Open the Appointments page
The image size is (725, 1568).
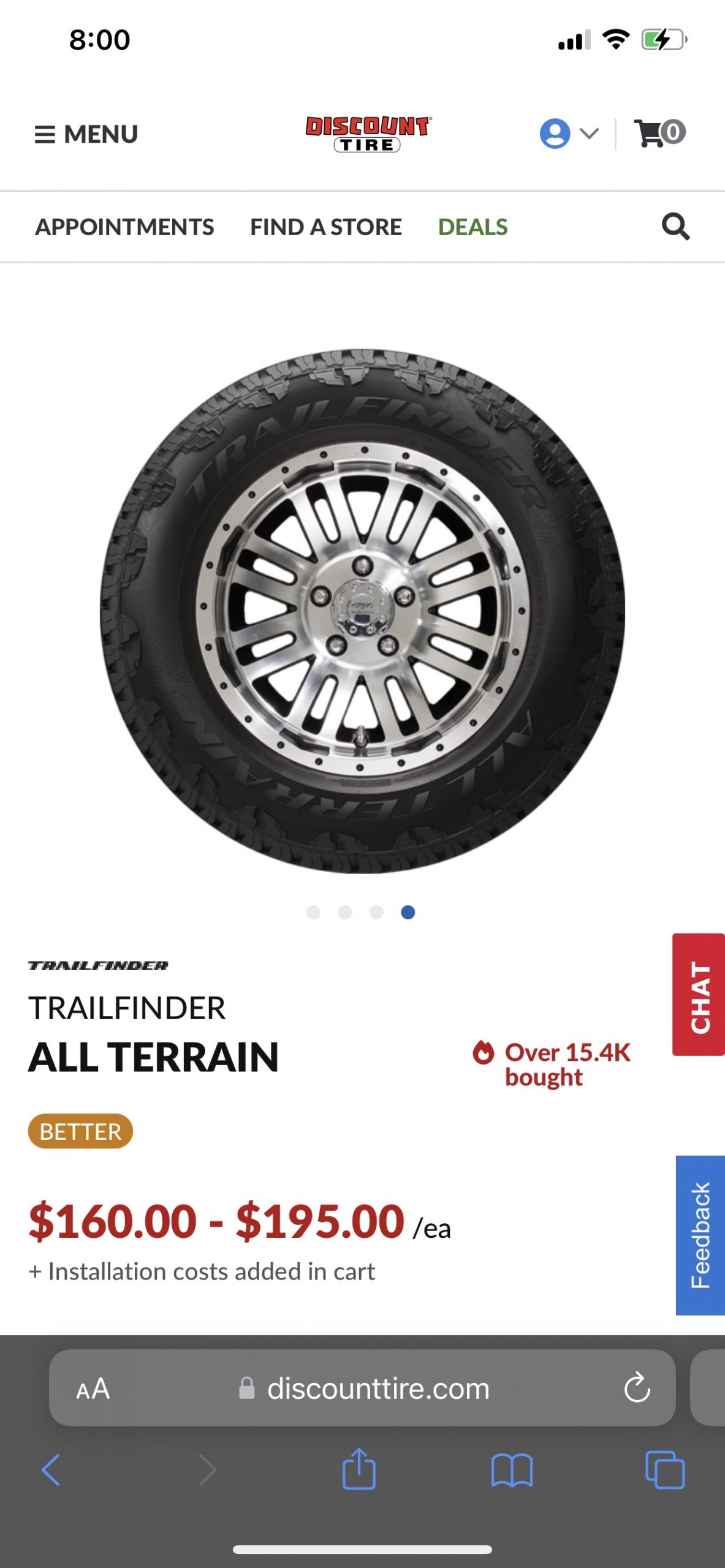[x=124, y=227]
